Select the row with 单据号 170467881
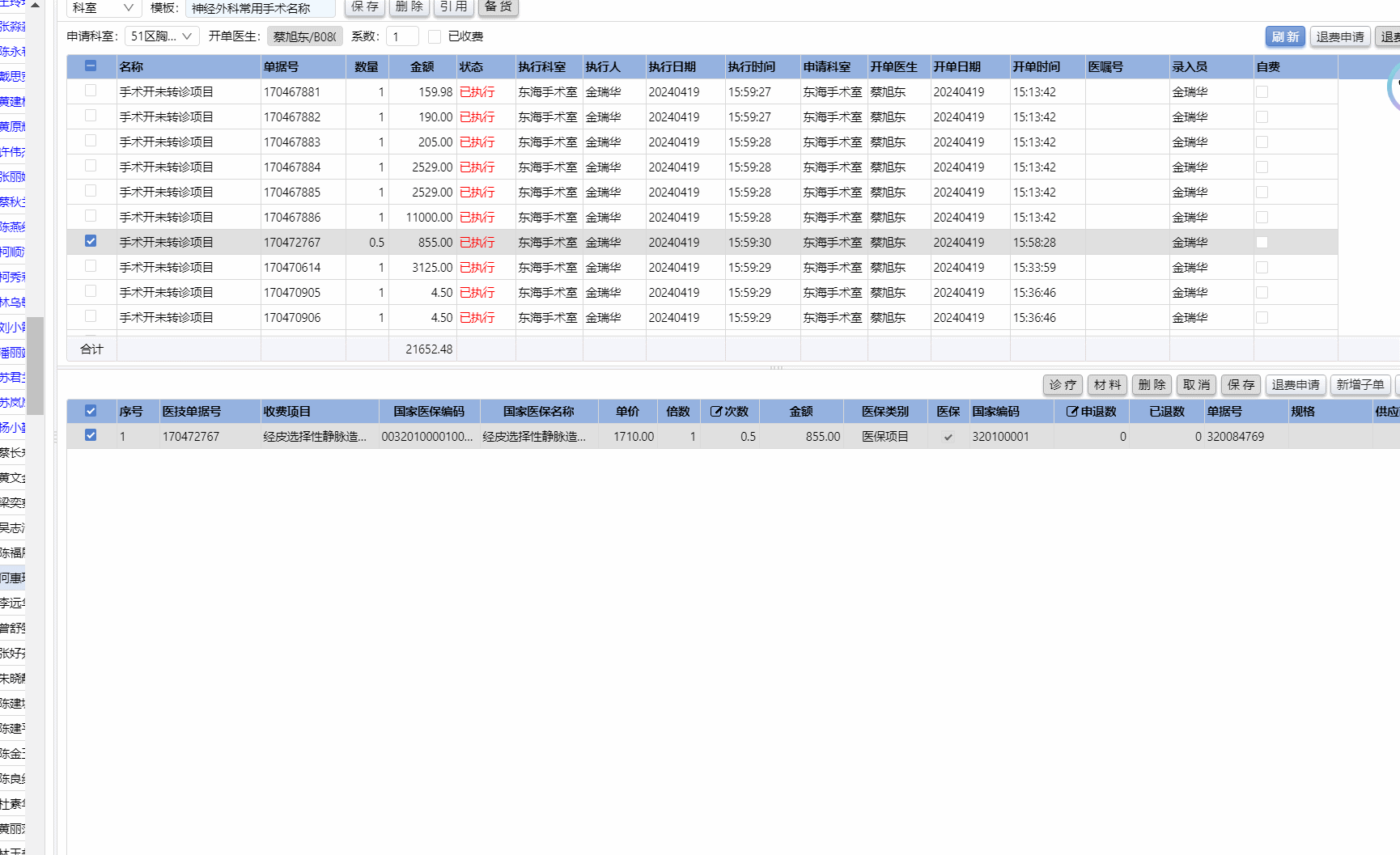The width and height of the screenshot is (1400, 855). (91, 91)
